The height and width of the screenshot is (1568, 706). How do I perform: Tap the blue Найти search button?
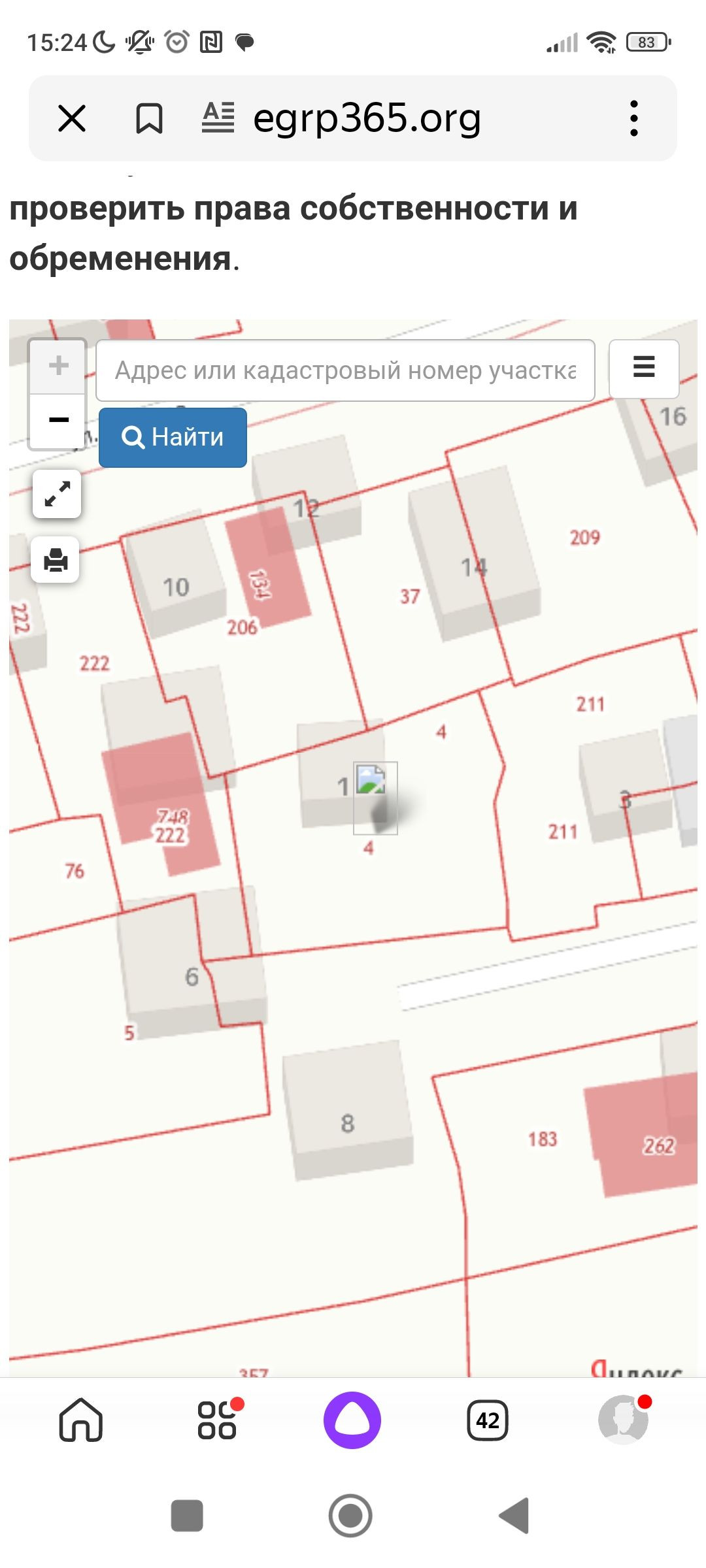coord(173,437)
